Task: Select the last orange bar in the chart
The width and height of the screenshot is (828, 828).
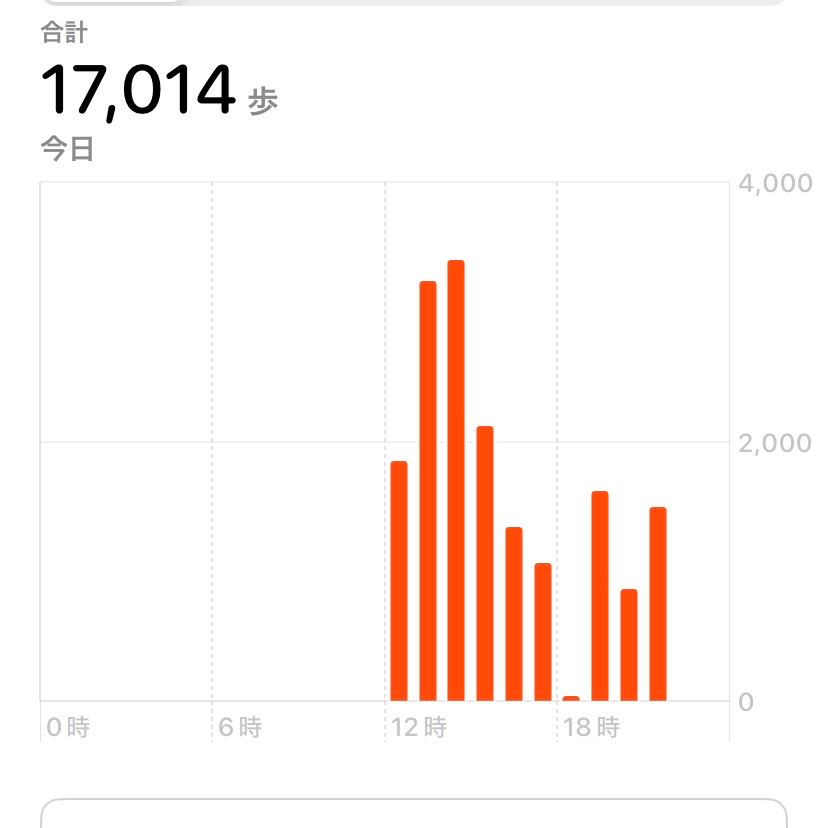Action: point(658,604)
